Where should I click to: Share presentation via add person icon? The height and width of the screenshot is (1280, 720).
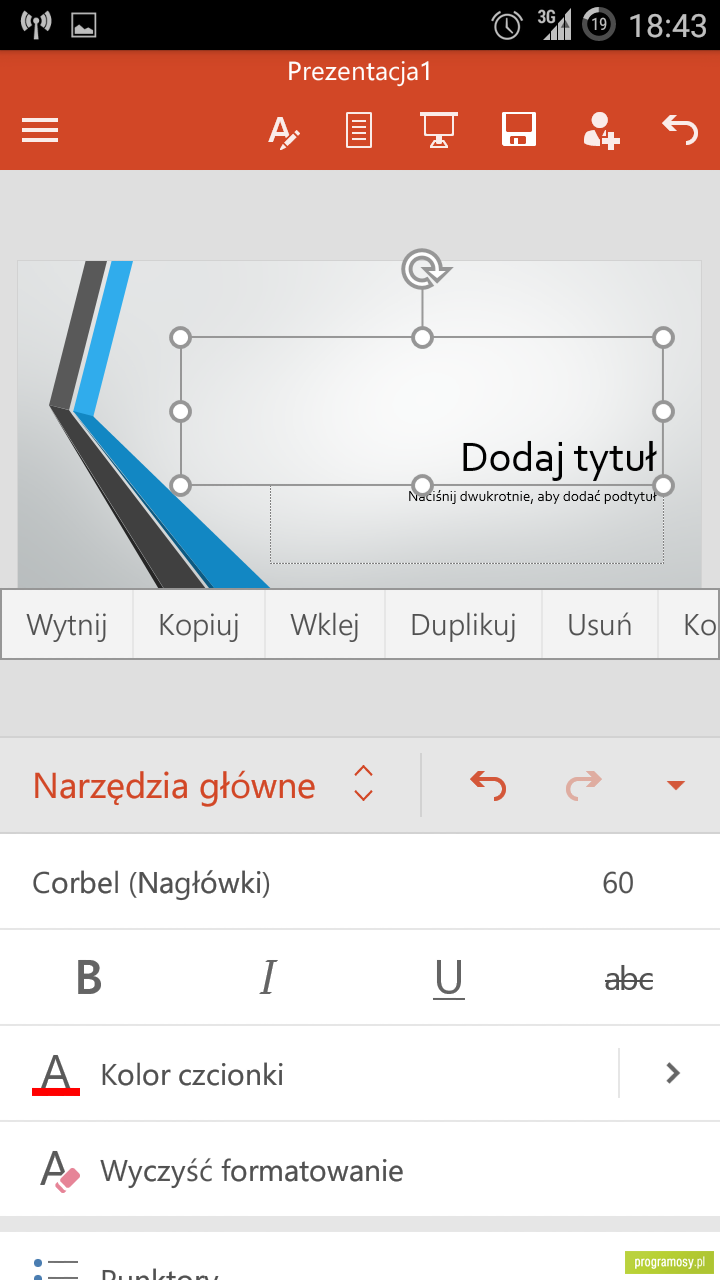click(x=601, y=131)
